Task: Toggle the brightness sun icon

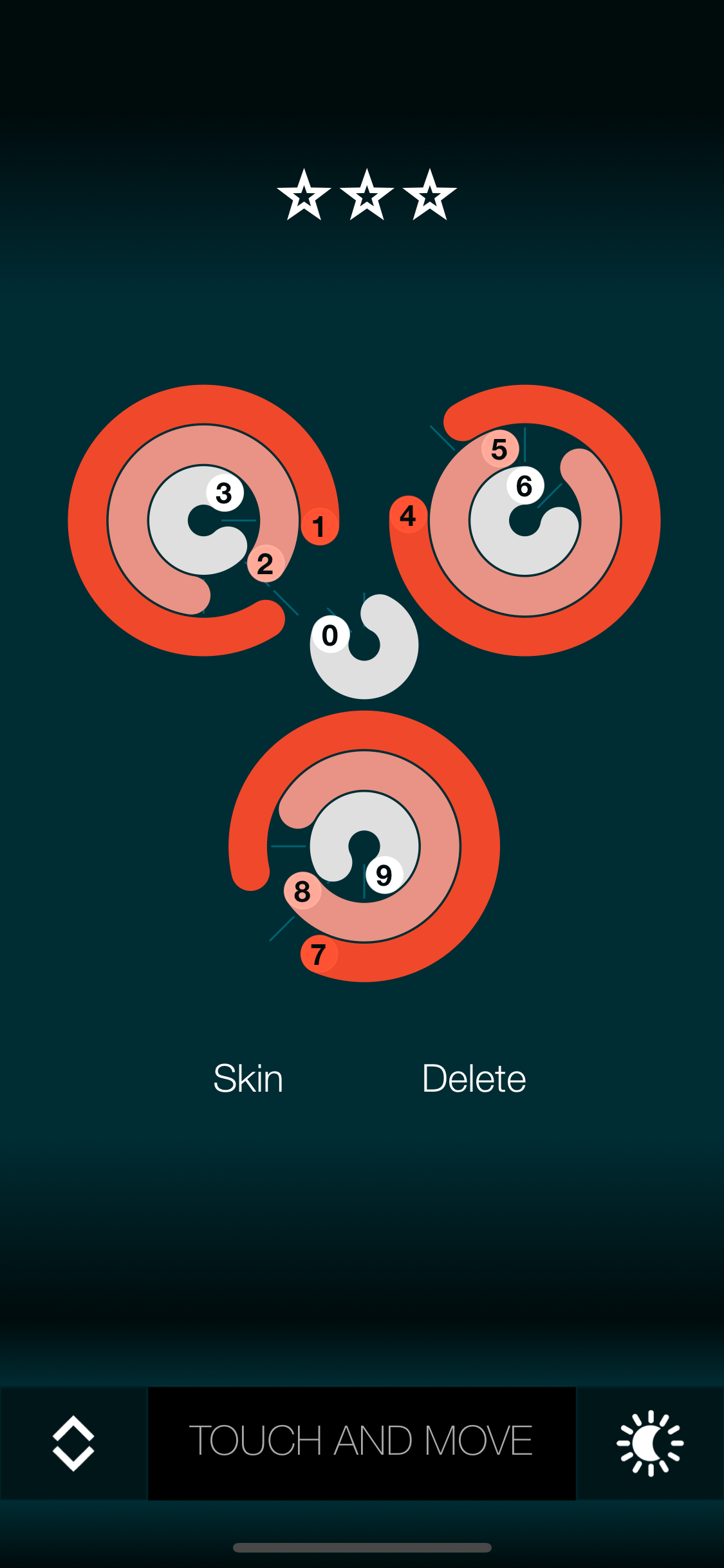Action: [x=650, y=1443]
